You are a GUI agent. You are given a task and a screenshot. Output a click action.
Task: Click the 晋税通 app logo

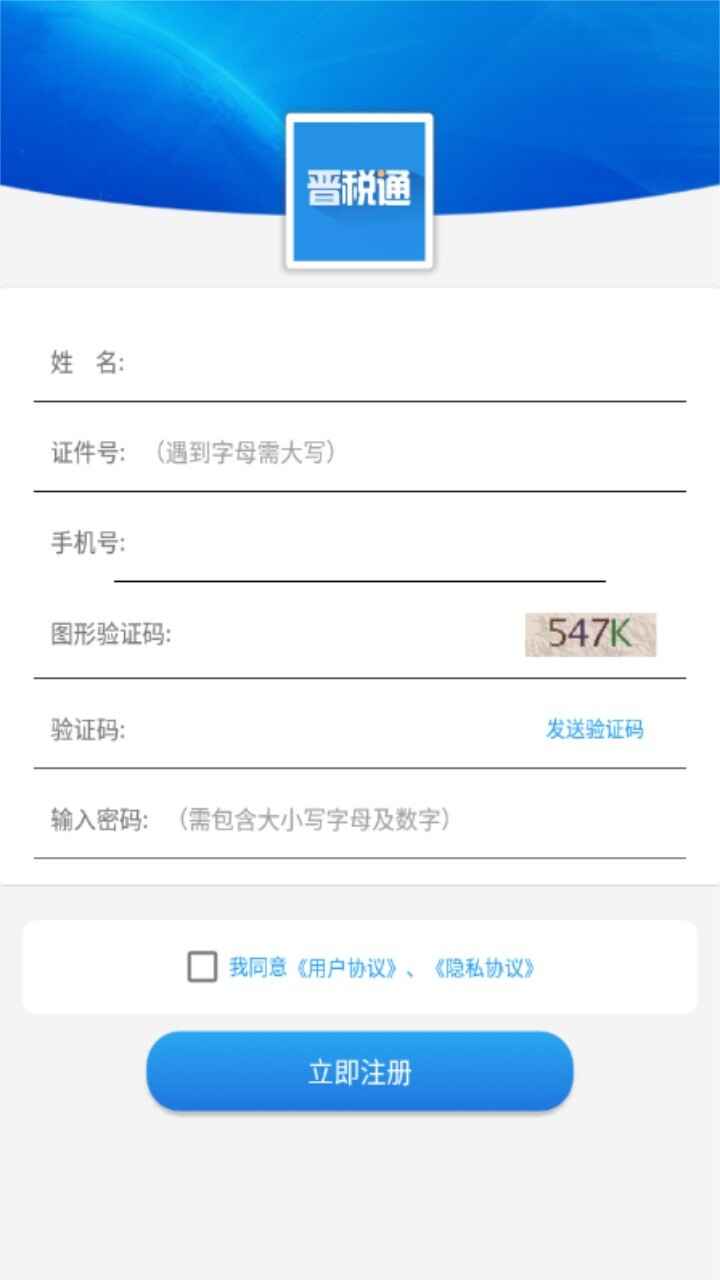point(360,190)
